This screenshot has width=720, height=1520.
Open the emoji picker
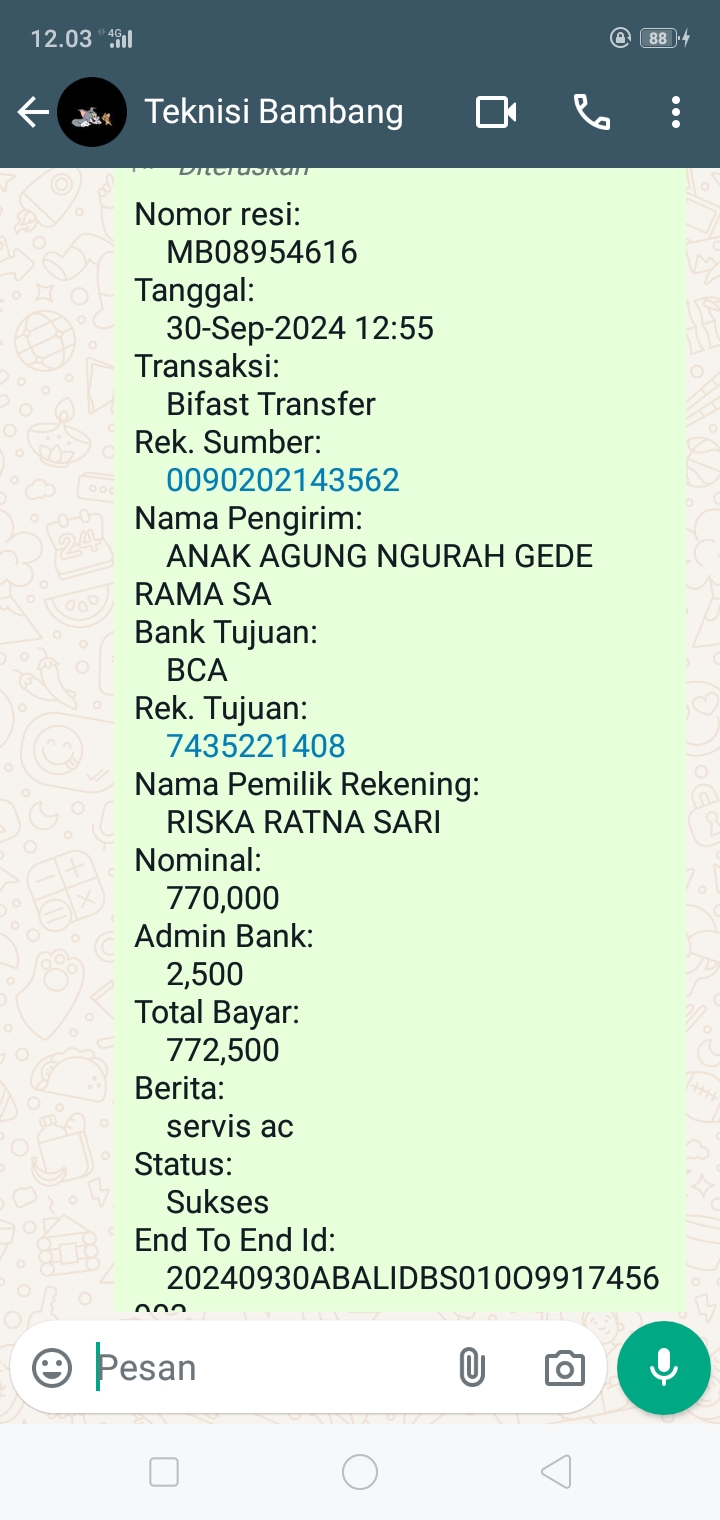[x=52, y=1367]
